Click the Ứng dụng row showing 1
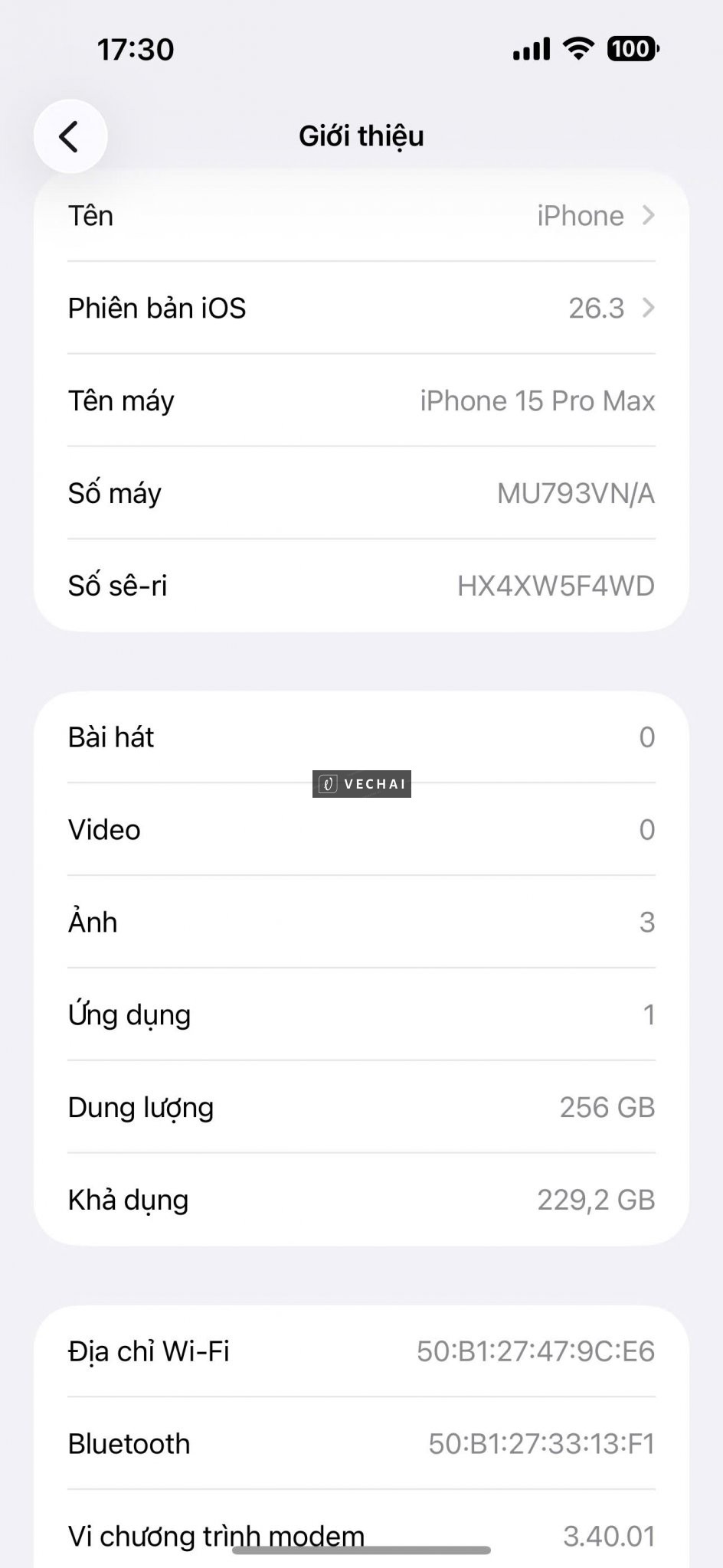The width and height of the screenshot is (723, 1568). click(361, 1014)
